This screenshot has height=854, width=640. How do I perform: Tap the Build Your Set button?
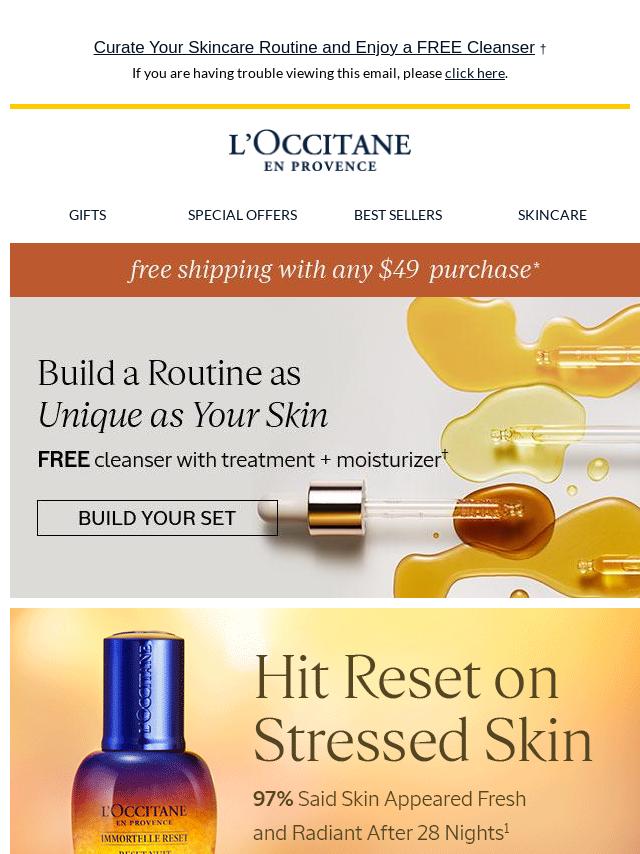(157, 518)
